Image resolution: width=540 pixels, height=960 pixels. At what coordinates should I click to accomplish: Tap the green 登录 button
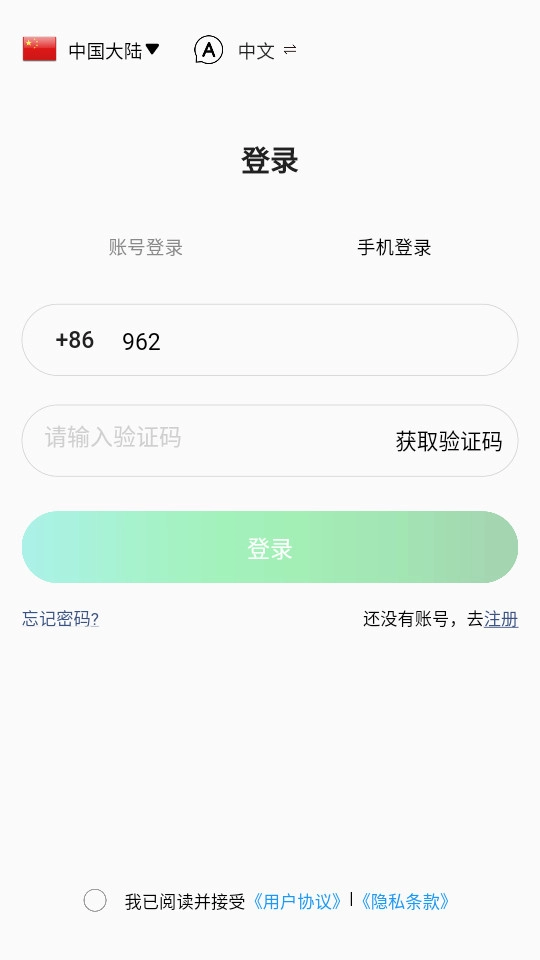[x=270, y=547]
